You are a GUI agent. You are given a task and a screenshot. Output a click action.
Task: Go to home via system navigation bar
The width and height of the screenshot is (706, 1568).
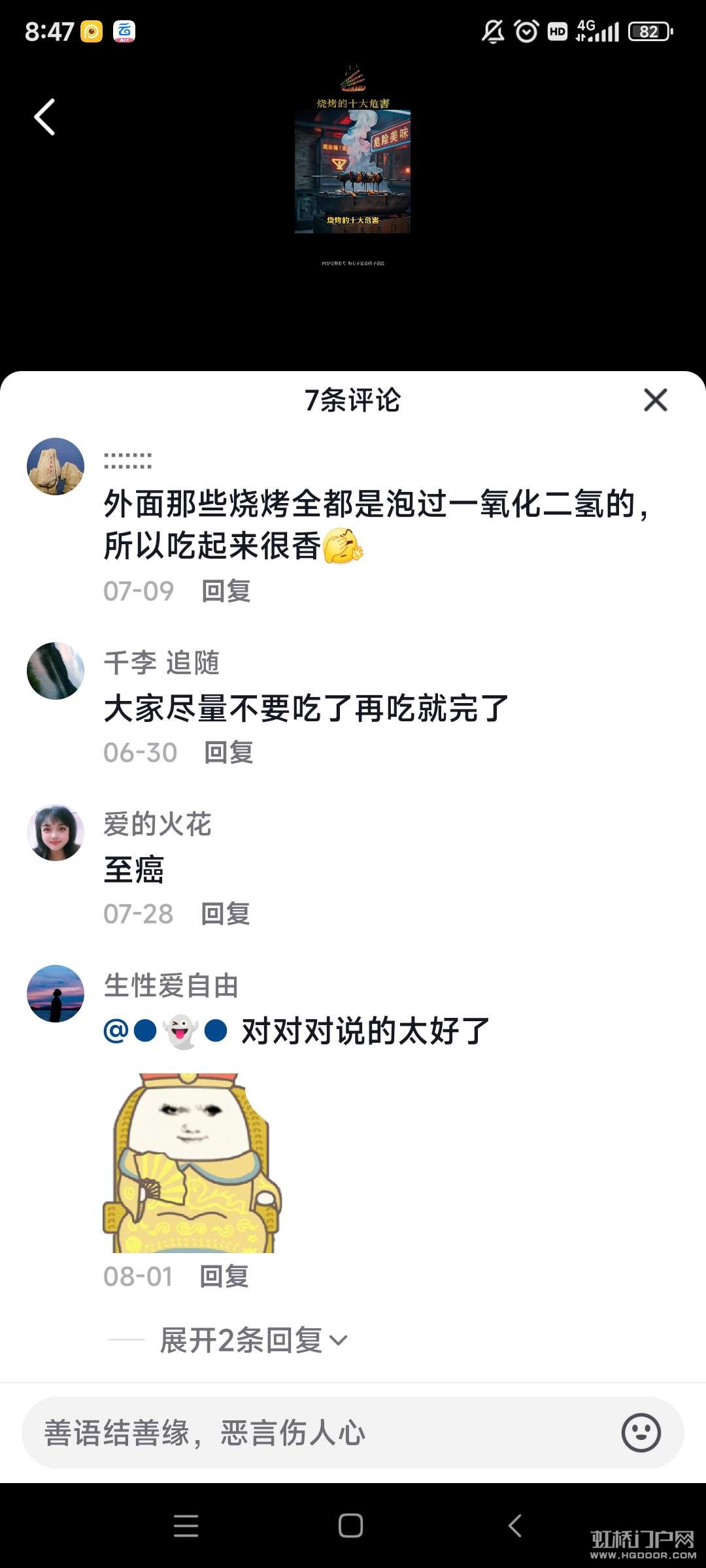pos(350,1526)
